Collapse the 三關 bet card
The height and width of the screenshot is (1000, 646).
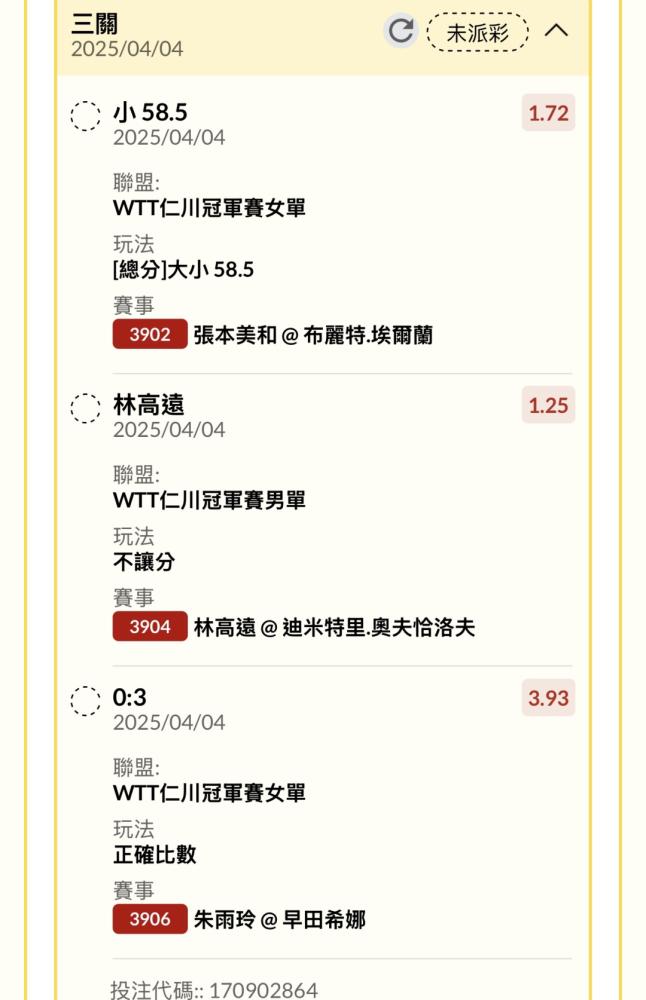pos(556,31)
